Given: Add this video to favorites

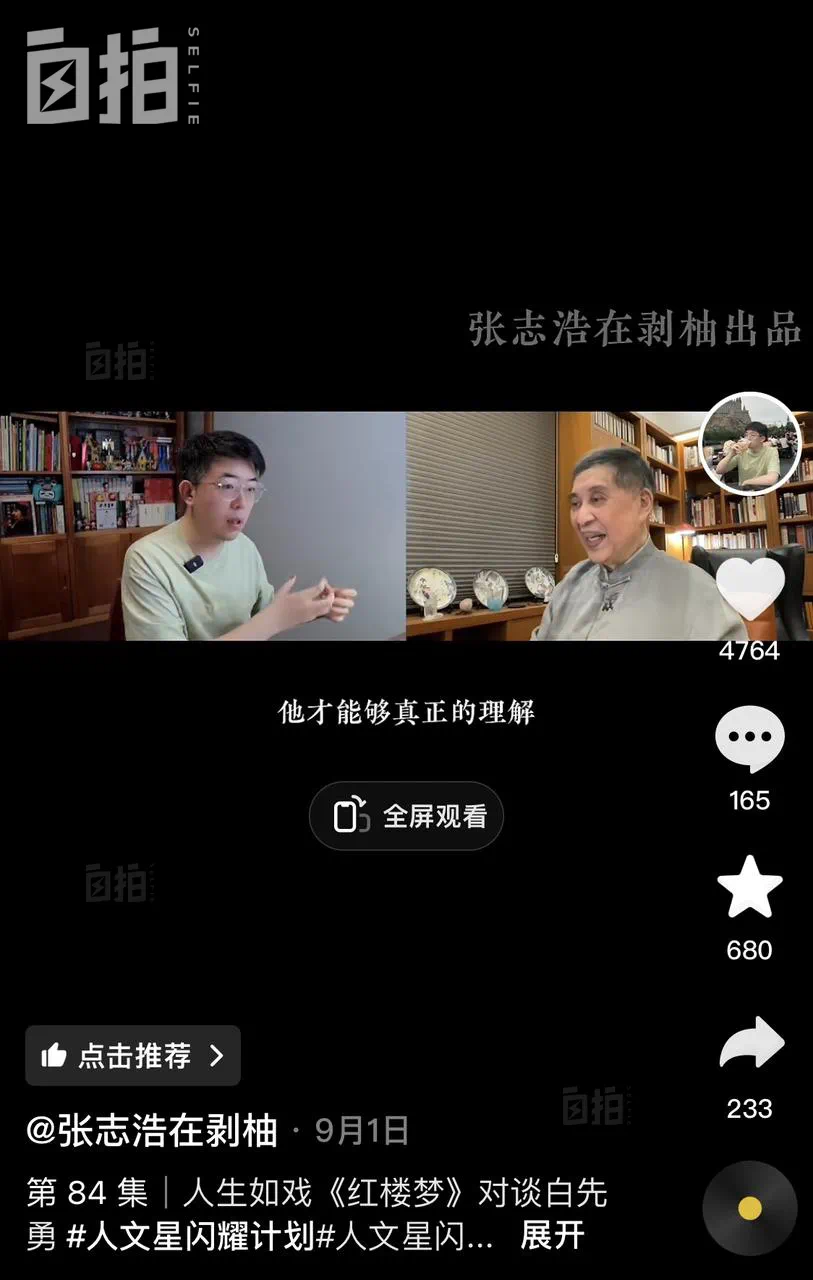Looking at the screenshot, I should coord(750,887).
